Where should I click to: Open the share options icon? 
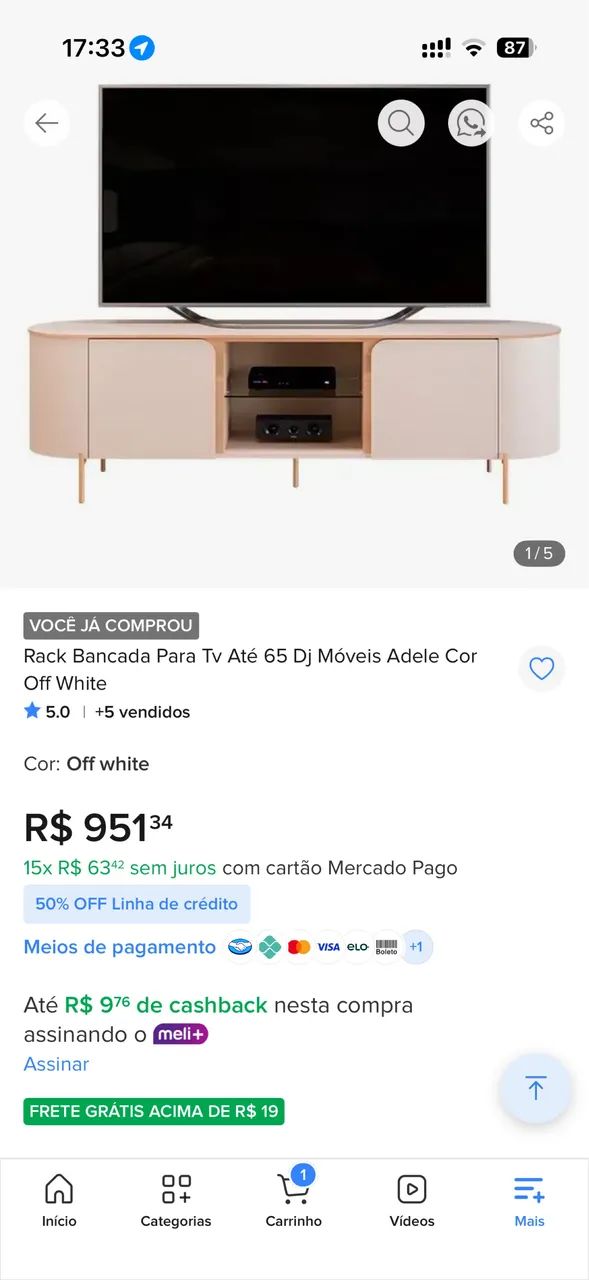point(542,123)
